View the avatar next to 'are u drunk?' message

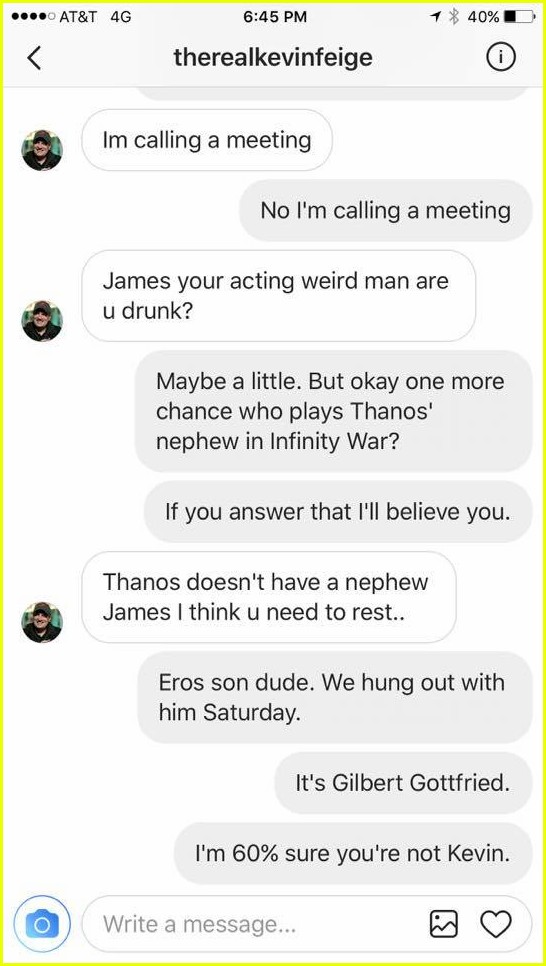(42, 321)
